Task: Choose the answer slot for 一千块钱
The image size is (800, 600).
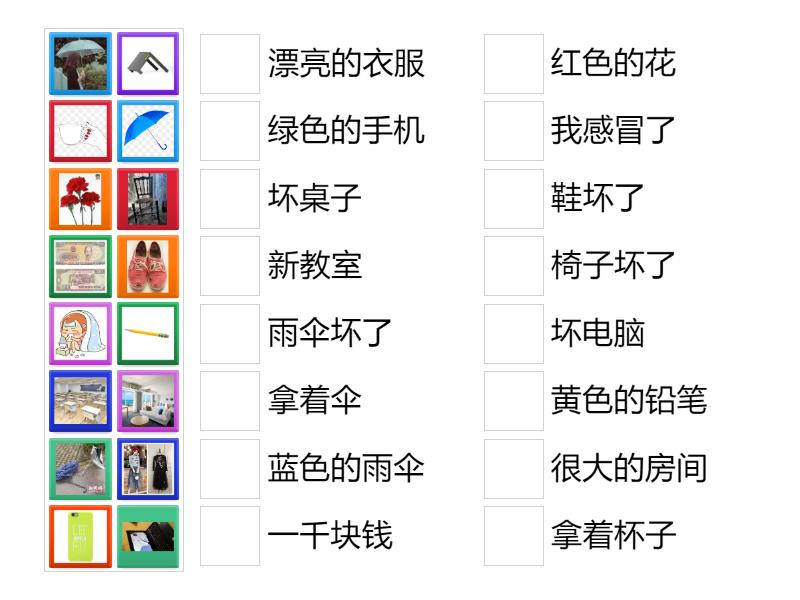Action: [230, 536]
